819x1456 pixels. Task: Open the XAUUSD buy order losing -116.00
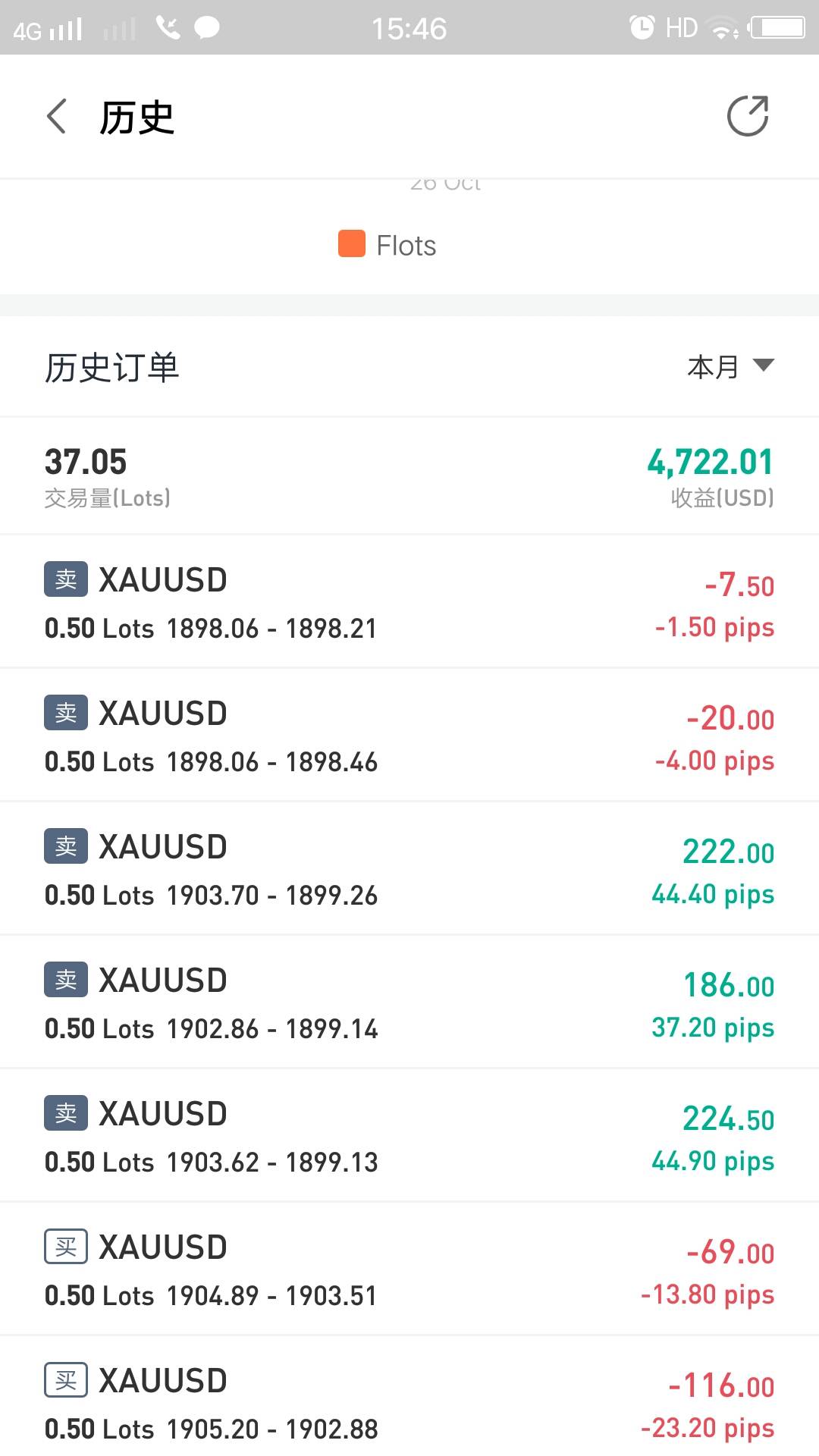coord(409,1396)
